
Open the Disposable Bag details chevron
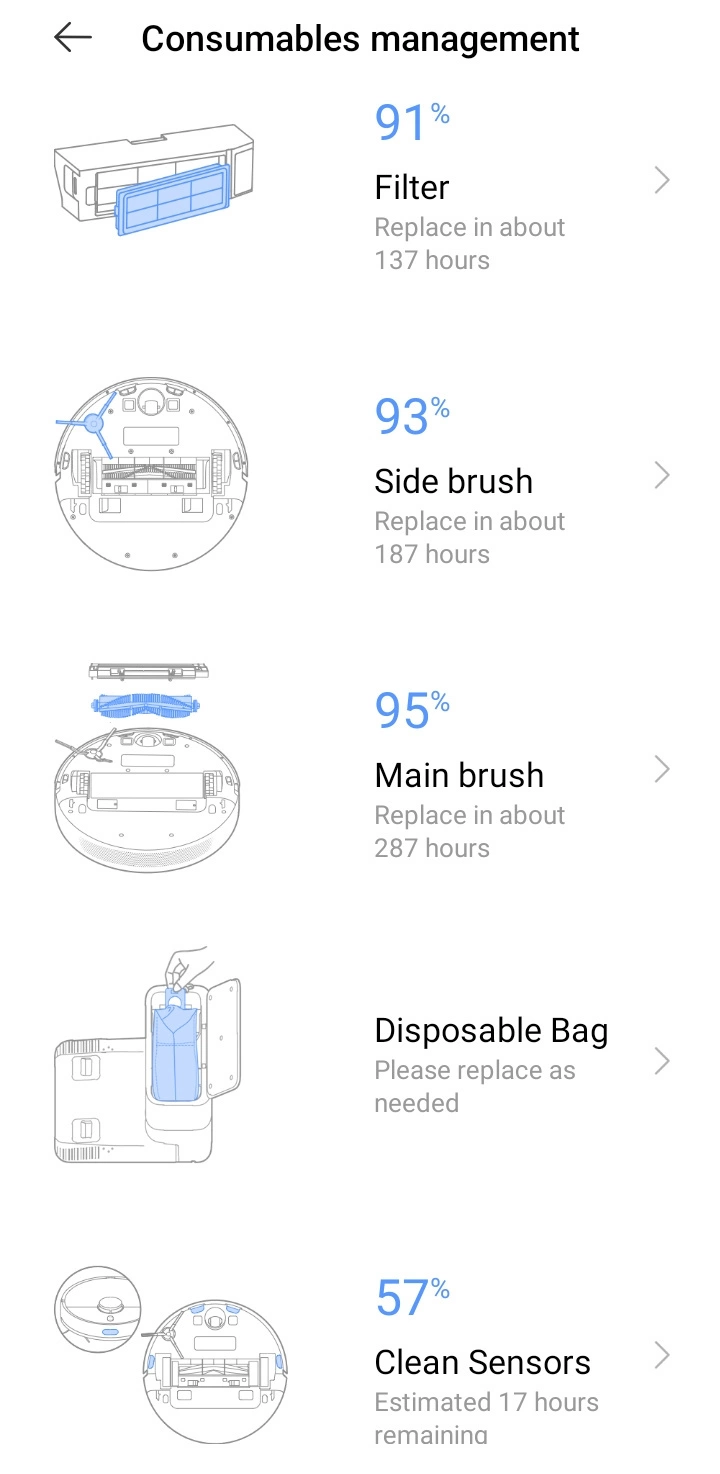(x=662, y=1061)
